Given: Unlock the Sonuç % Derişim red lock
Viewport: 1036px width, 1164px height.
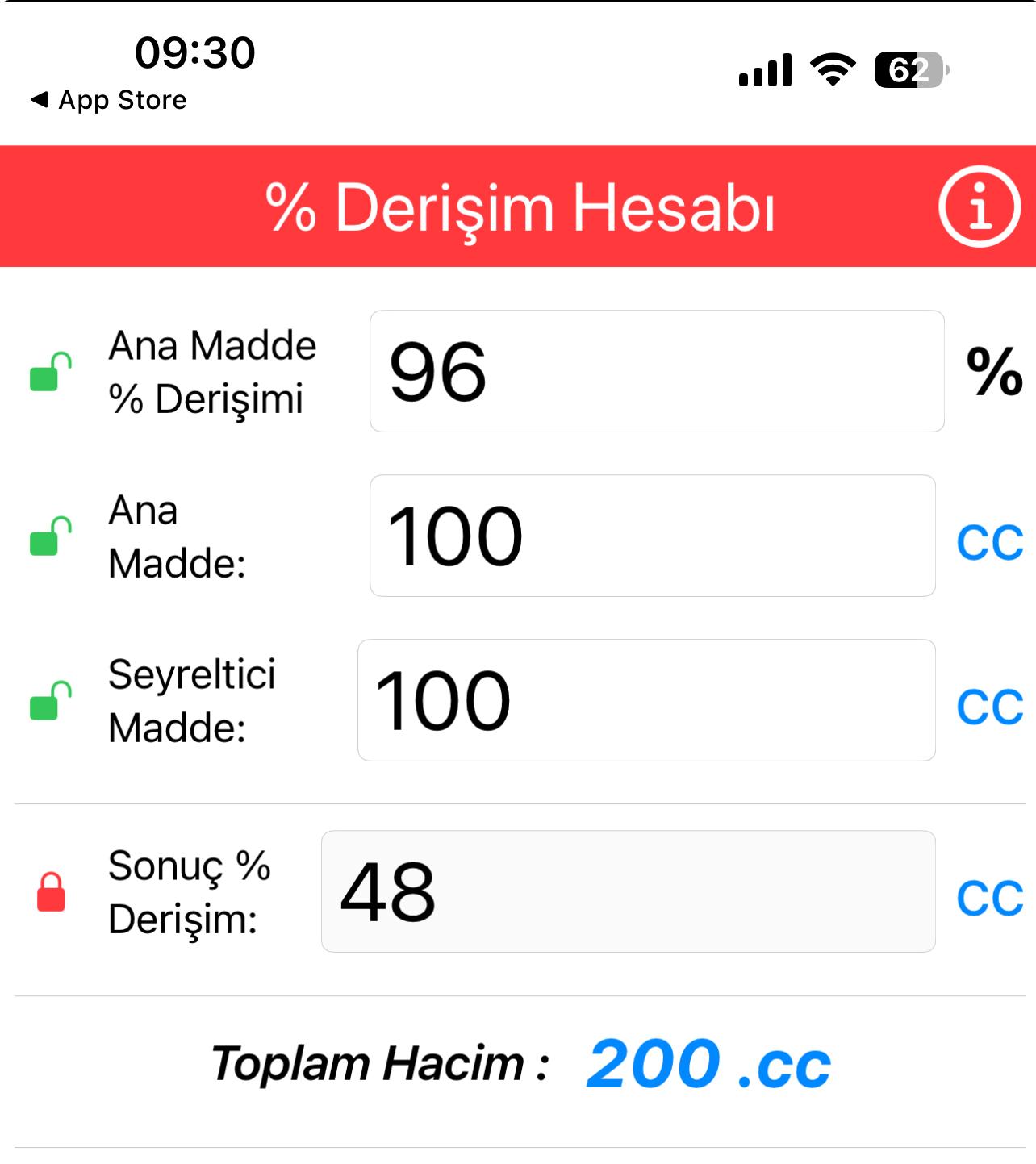Looking at the screenshot, I should coord(51,891).
